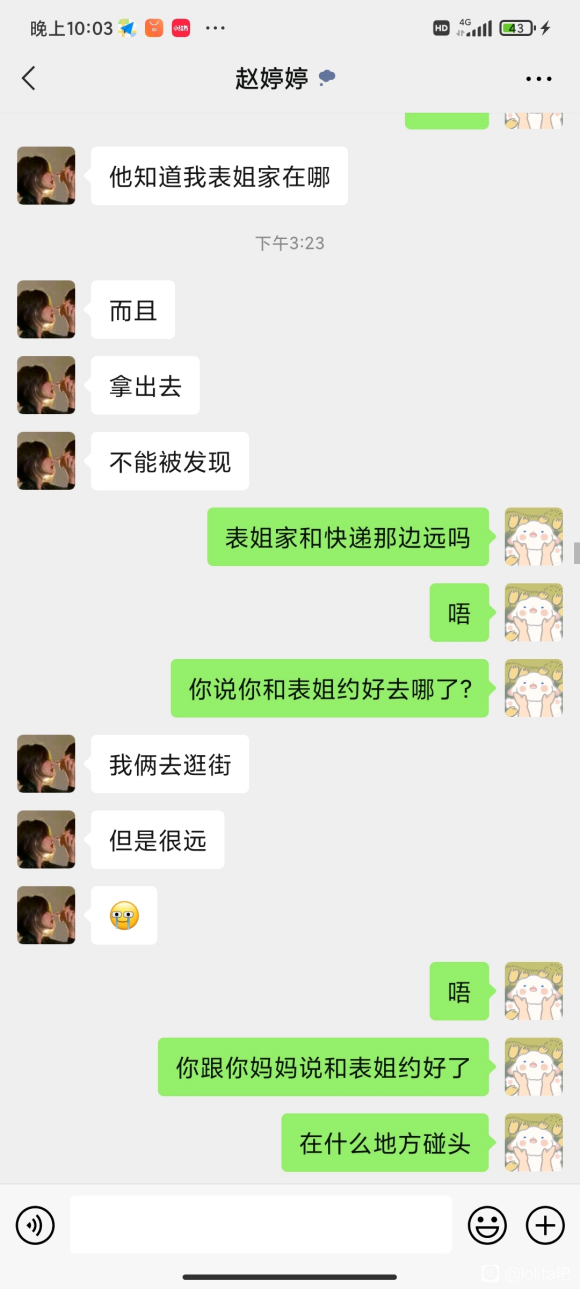Image resolution: width=580 pixels, height=1289 pixels.
Task: Tap my avatar next to 表姐家和快递那边远吗
Action: coord(534,537)
